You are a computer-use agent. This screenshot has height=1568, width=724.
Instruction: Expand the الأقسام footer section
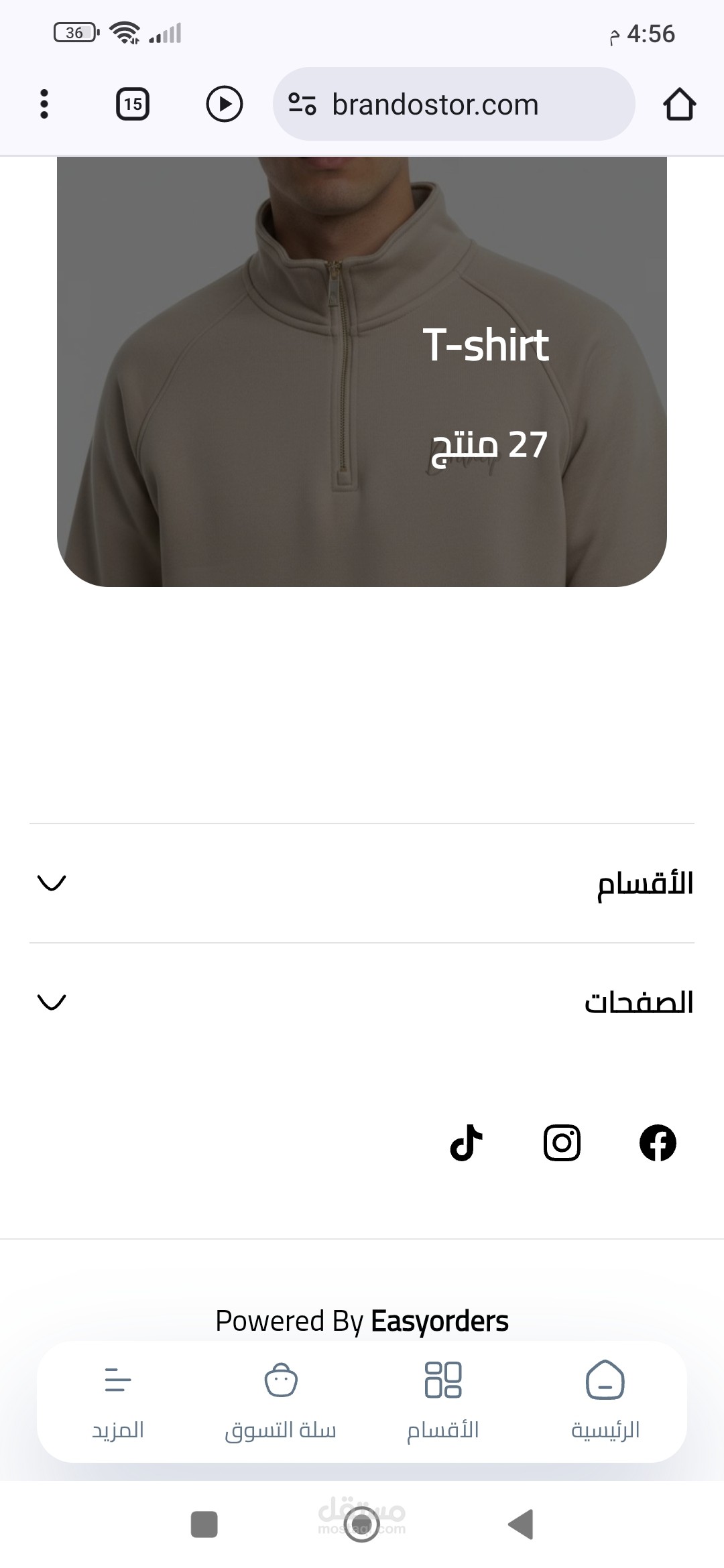(362, 883)
